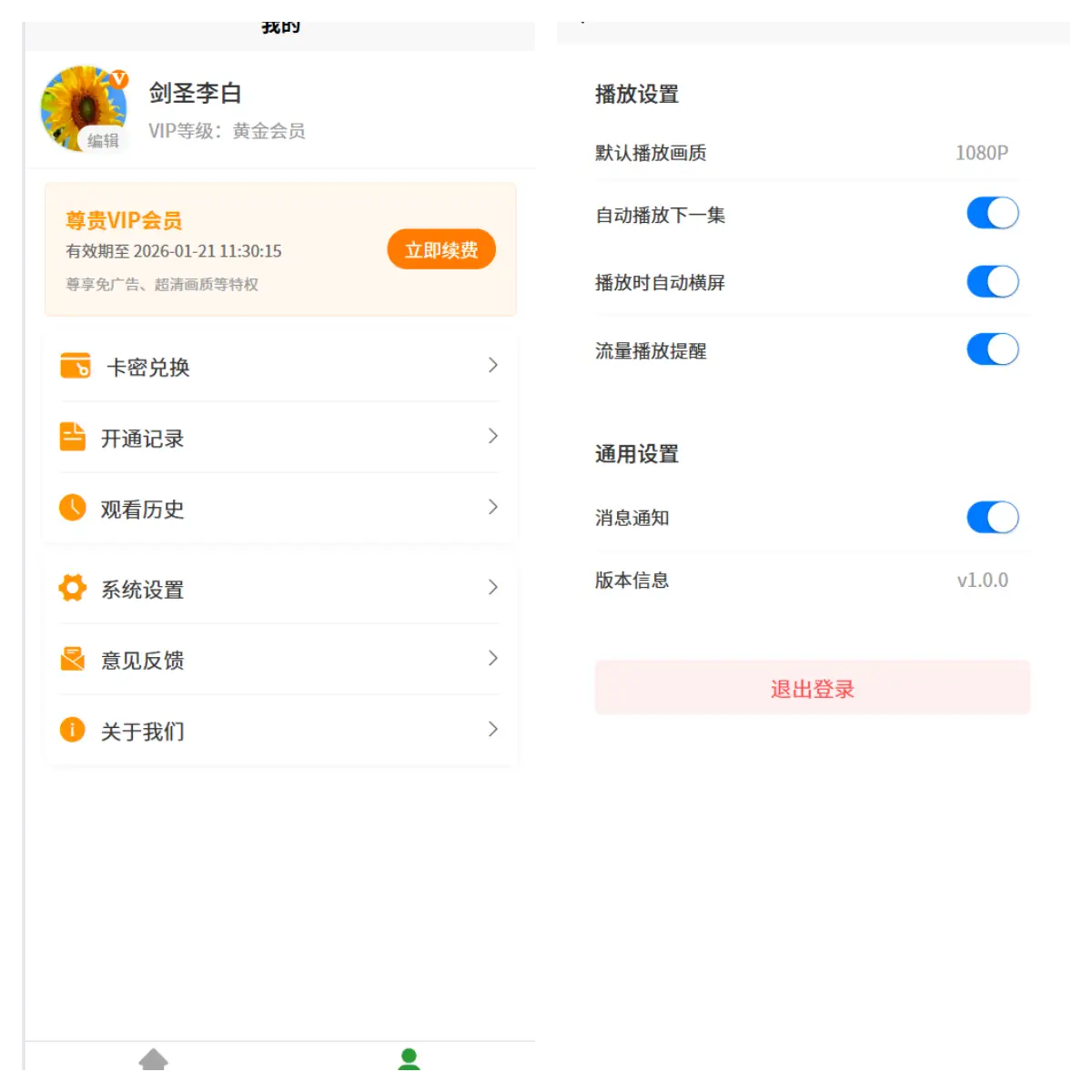Open 卡密兑换 redemption row

tap(279, 367)
